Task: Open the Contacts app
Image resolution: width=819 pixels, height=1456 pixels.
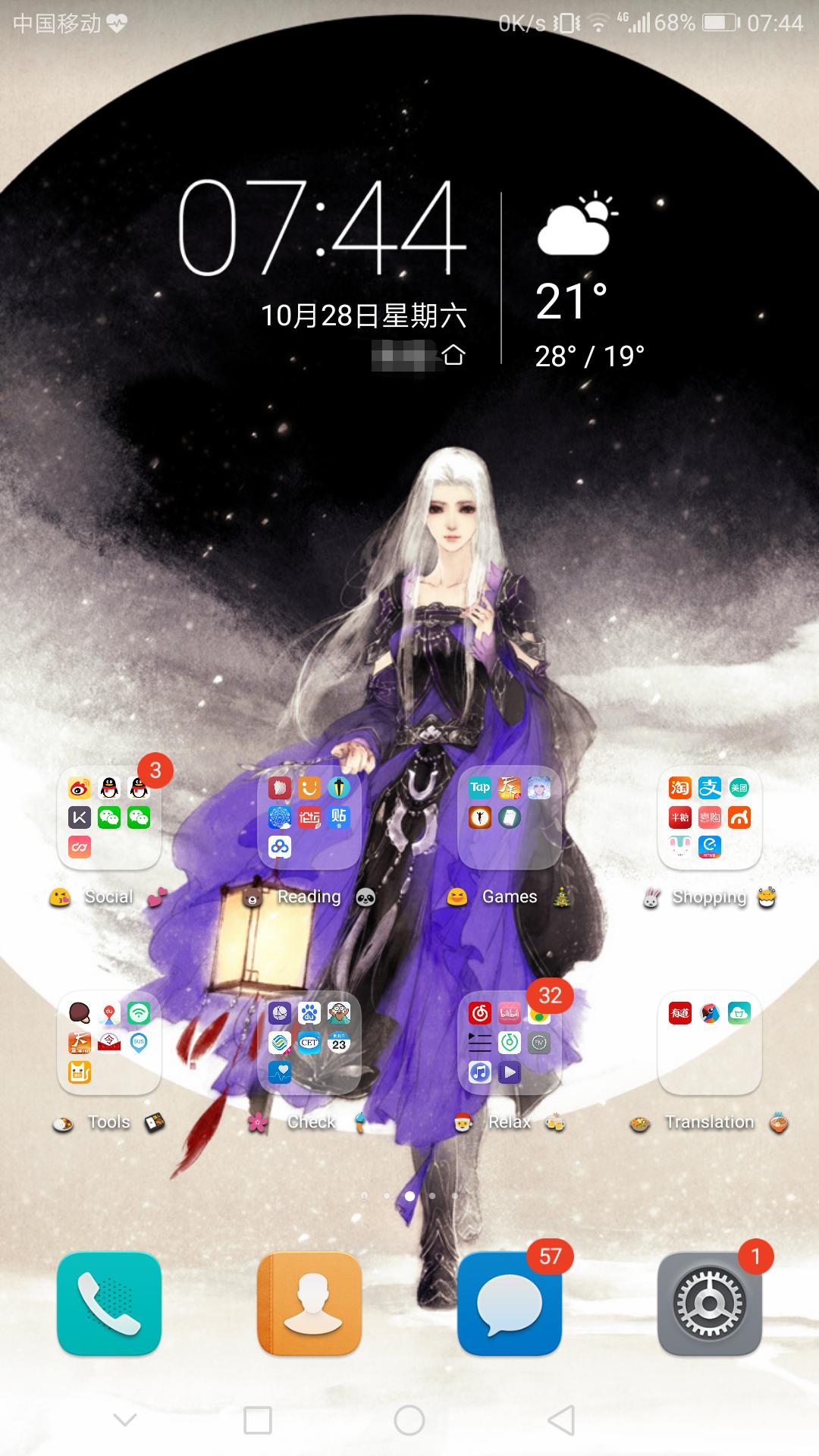Action: [309, 1304]
